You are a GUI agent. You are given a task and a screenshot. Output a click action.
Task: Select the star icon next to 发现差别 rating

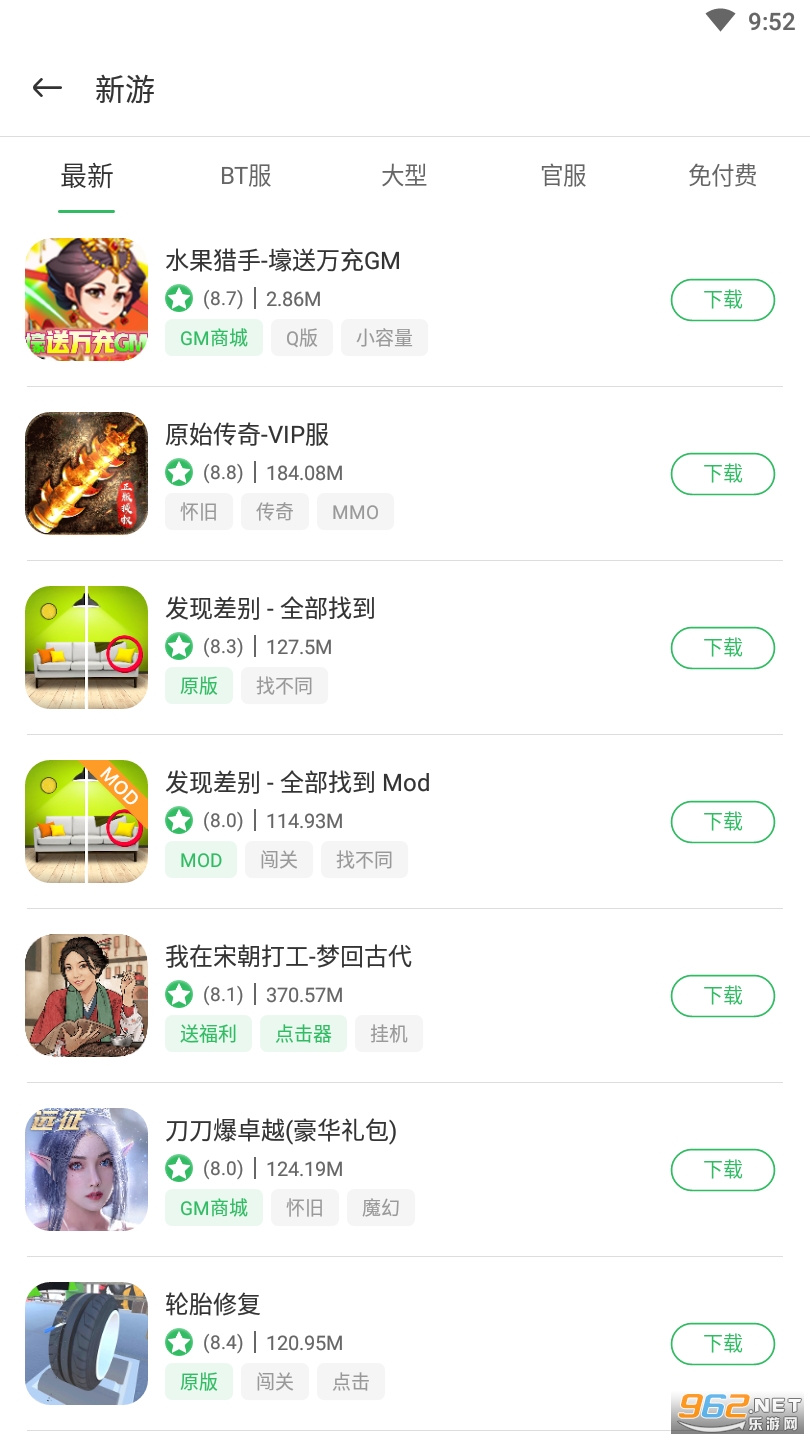pyautogui.click(x=179, y=647)
